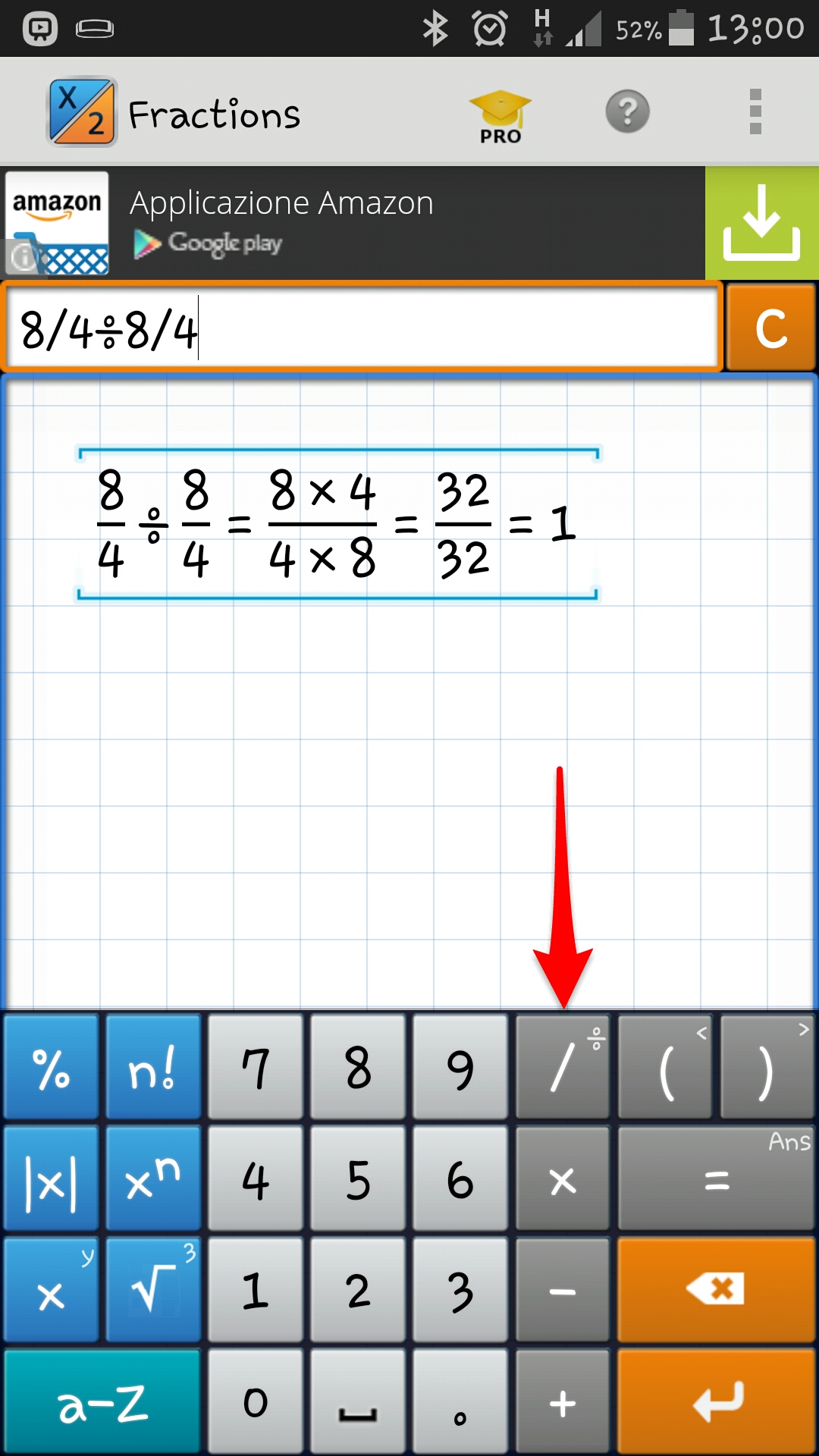The image size is (819, 1456).
Task: Clear the expression with the C button
Action: pyautogui.click(x=770, y=328)
